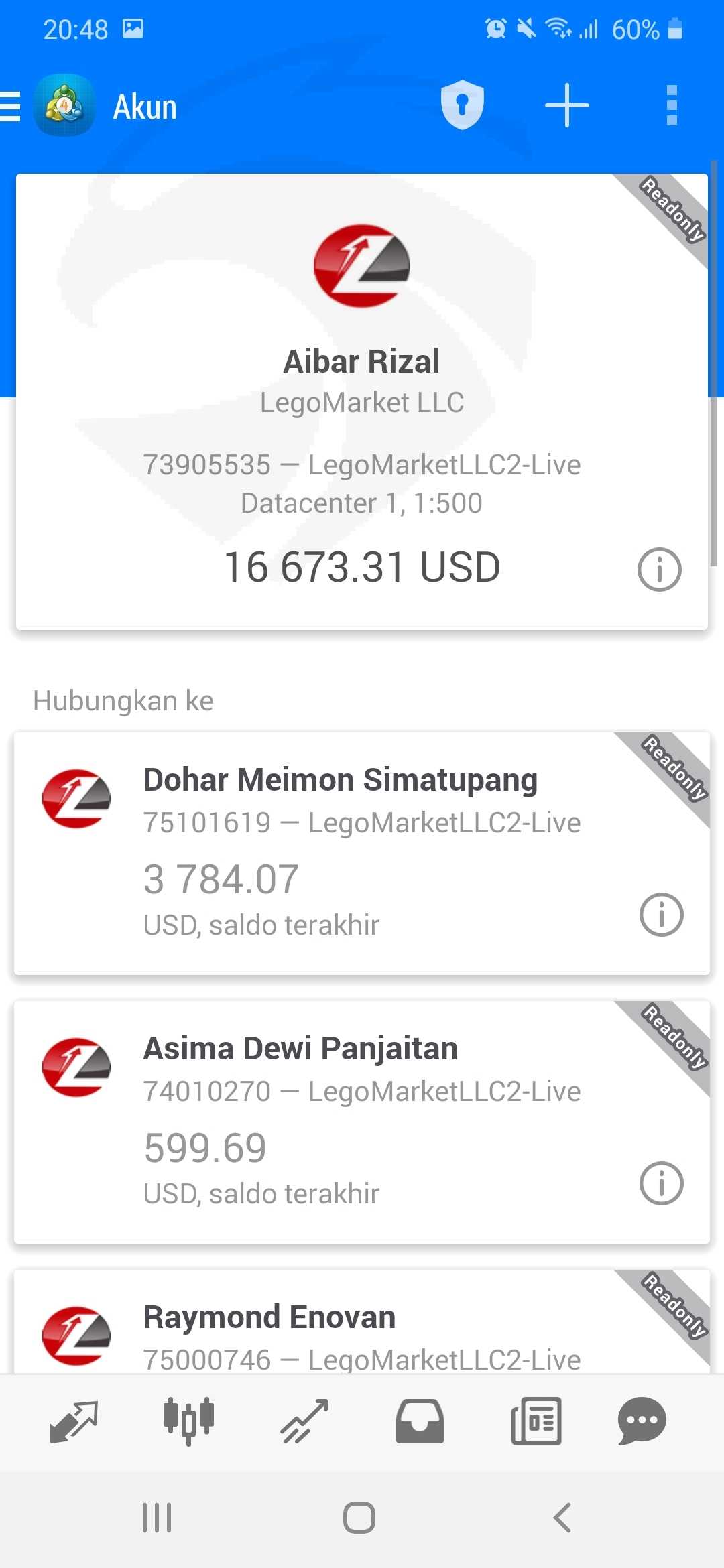Open the news tab

point(536,1421)
